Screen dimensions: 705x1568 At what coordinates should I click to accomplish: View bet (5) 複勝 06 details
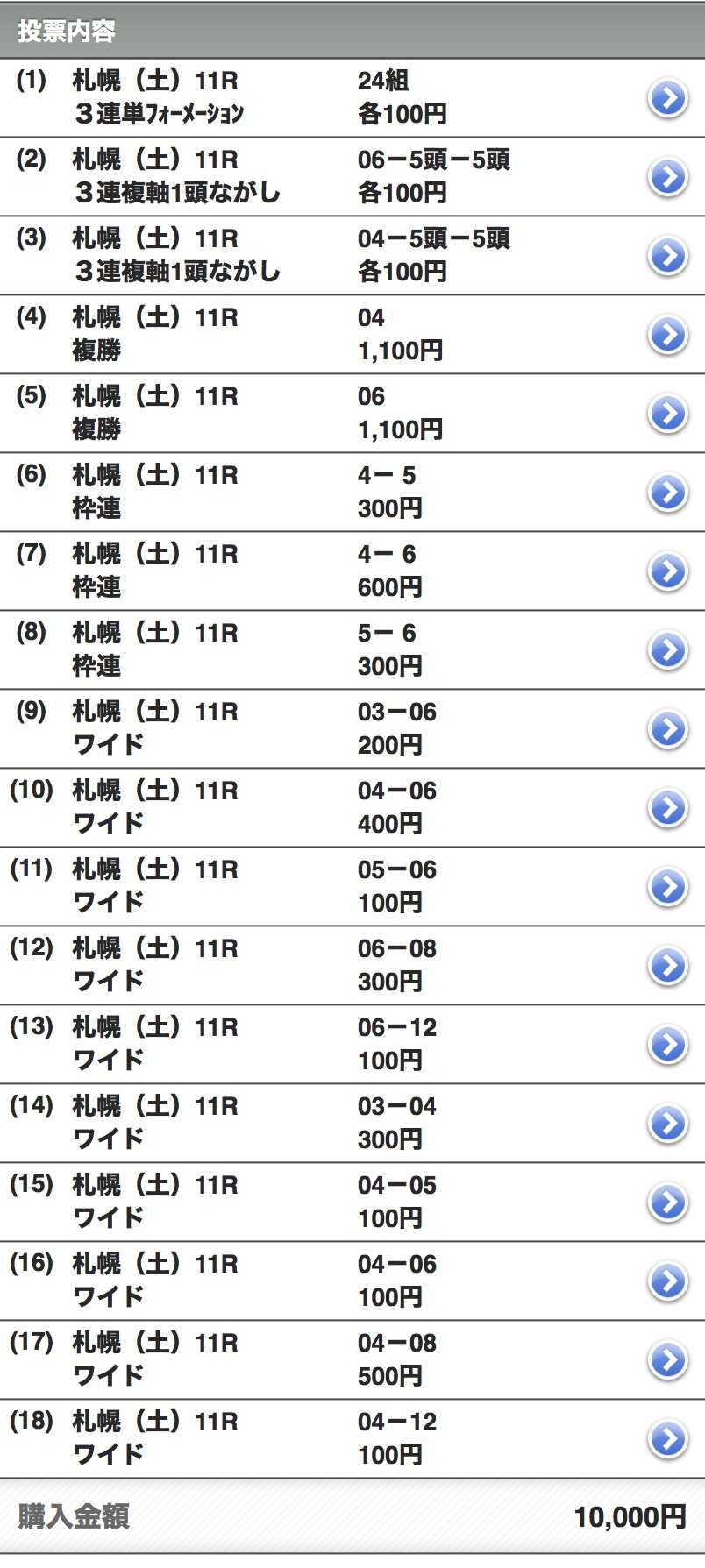tap(667, 414)
